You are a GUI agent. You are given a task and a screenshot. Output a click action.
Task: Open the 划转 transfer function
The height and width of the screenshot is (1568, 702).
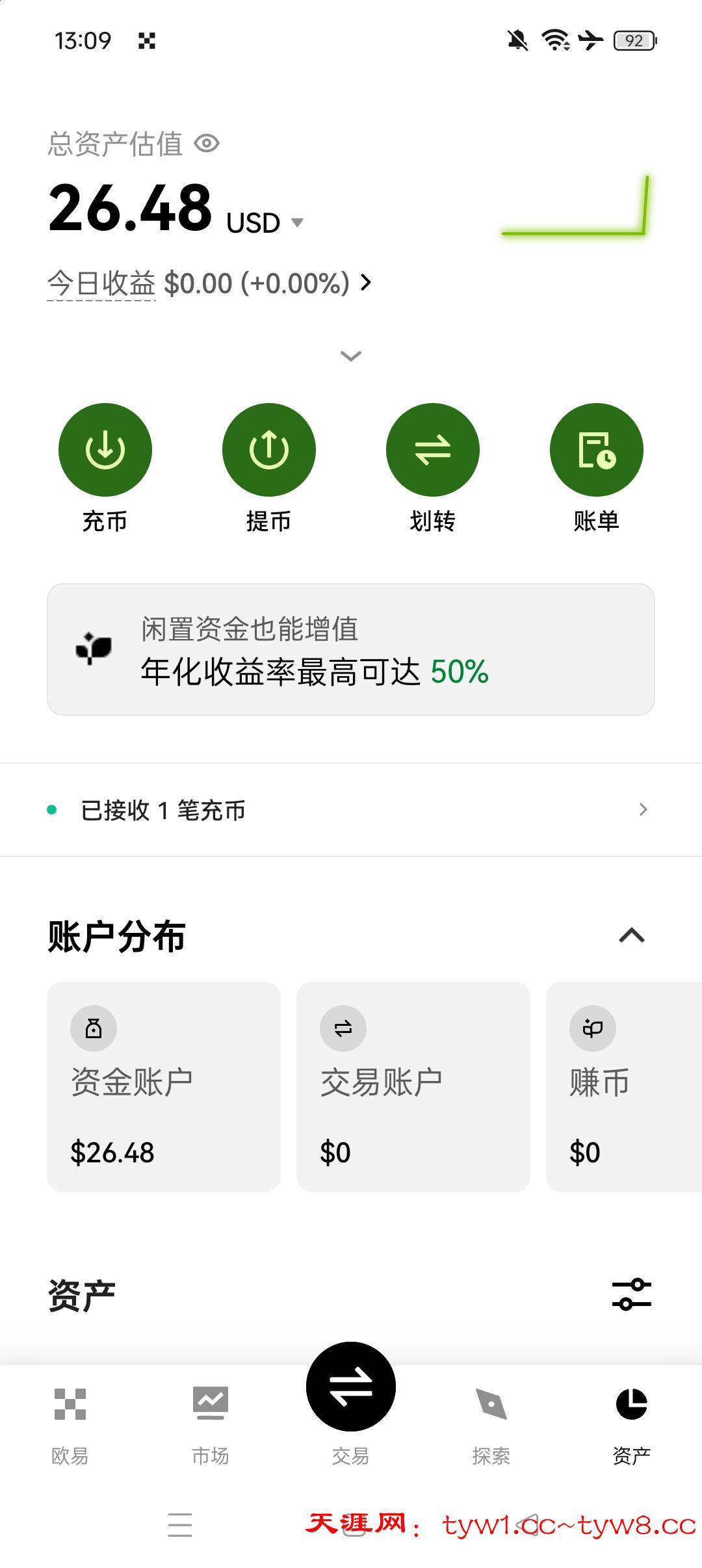click(x=432, y=449)
